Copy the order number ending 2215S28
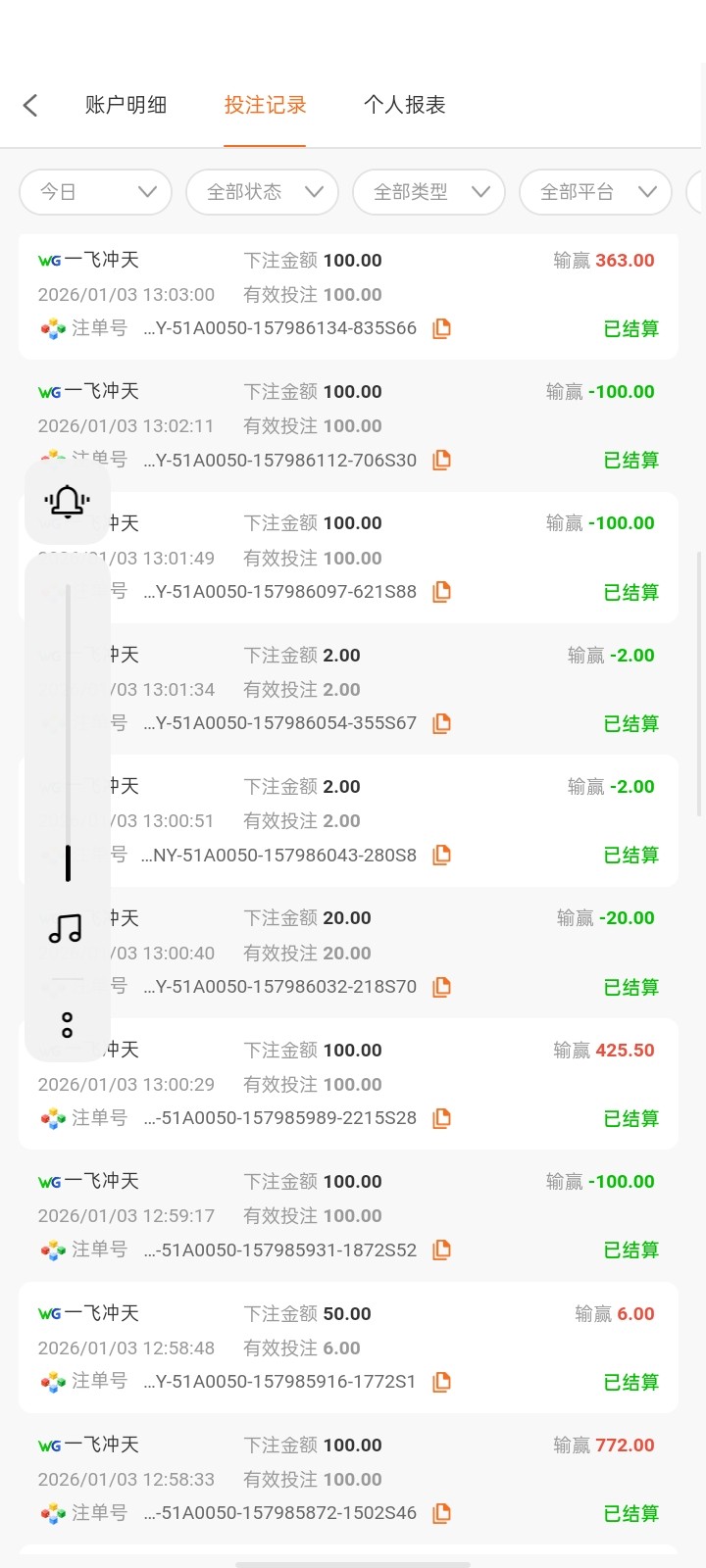The height and width of the screenshot is (1568, 706). coord(440,1117)
